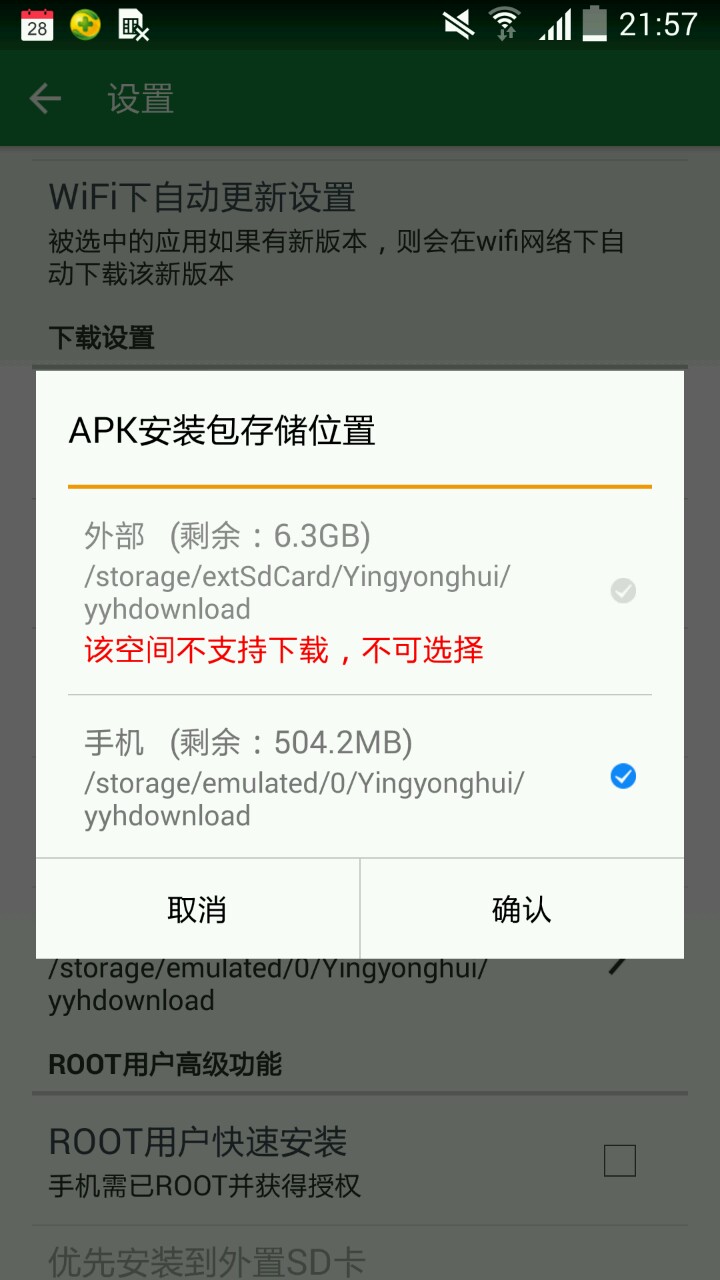Open WiFi下自动更新设置
The width and height of the screenshot is (720, 1280).
[360, 232]
